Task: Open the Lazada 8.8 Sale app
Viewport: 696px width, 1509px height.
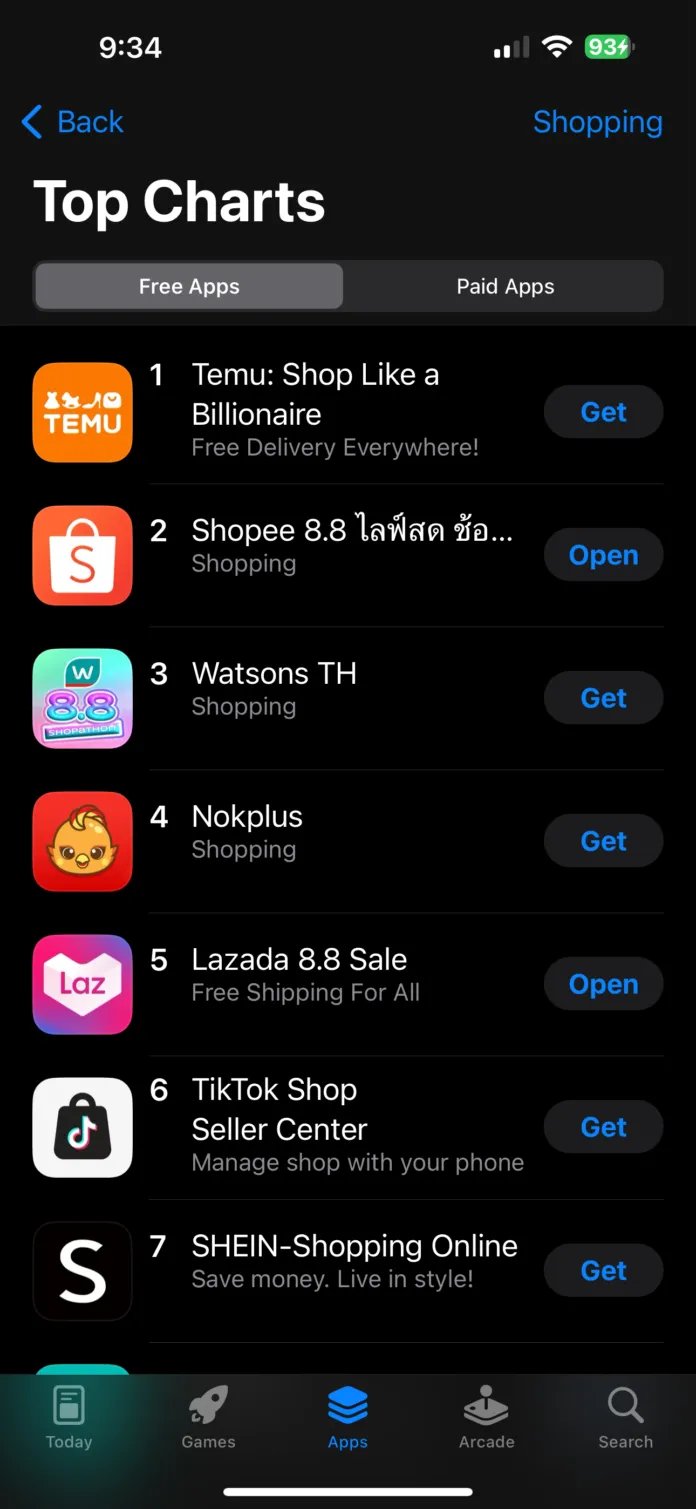Action: (603, 984)
